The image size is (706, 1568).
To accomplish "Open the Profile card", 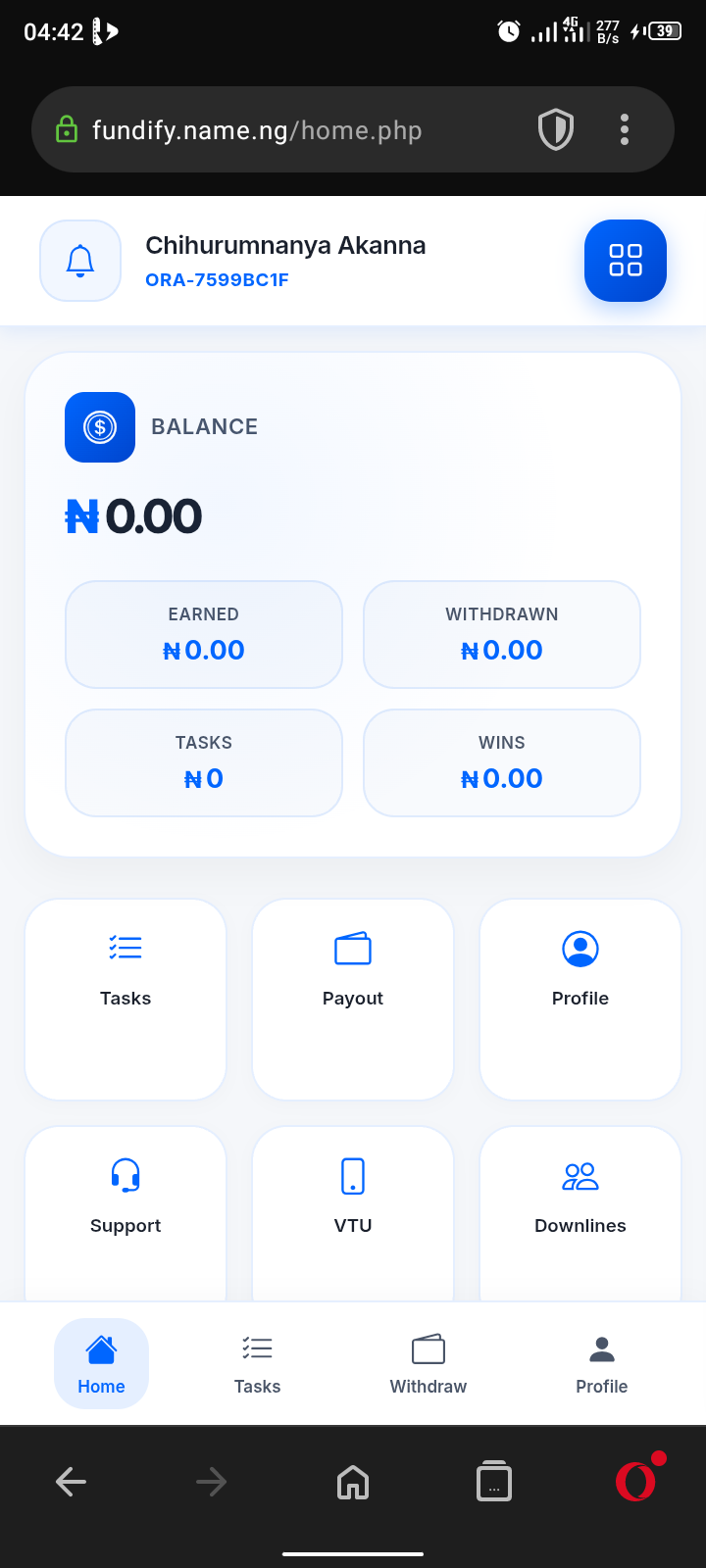I will pyautogui.click(x=580, y=998).
